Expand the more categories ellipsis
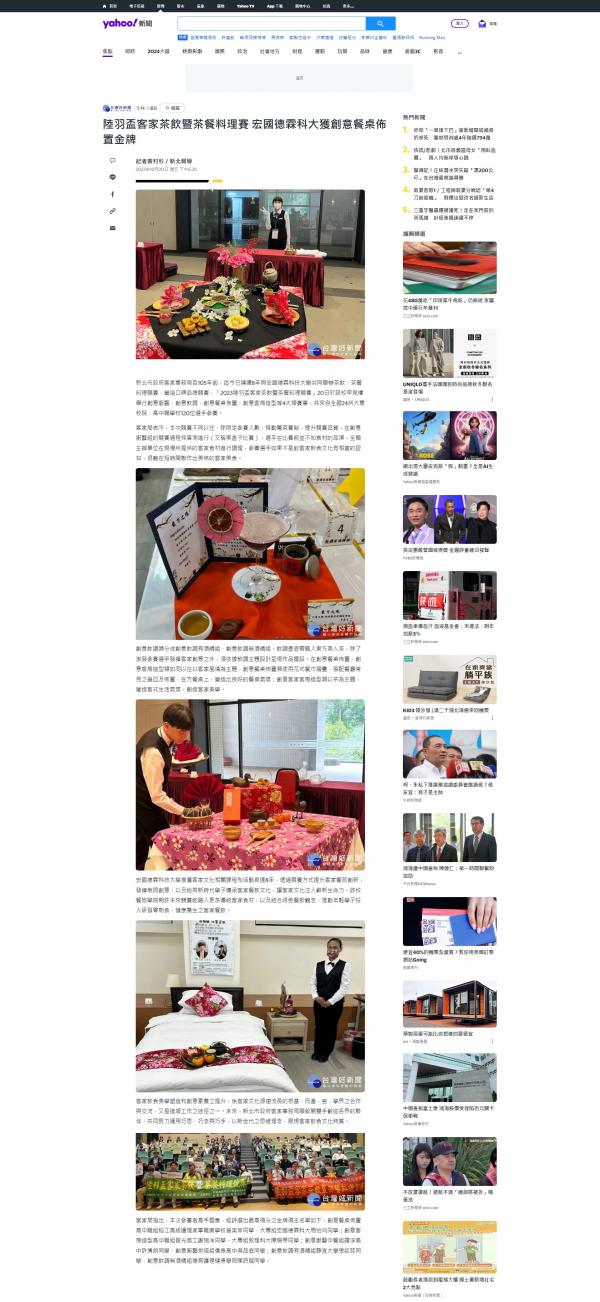This screenshot has height=1302, width=600. [x=460, y=51]
